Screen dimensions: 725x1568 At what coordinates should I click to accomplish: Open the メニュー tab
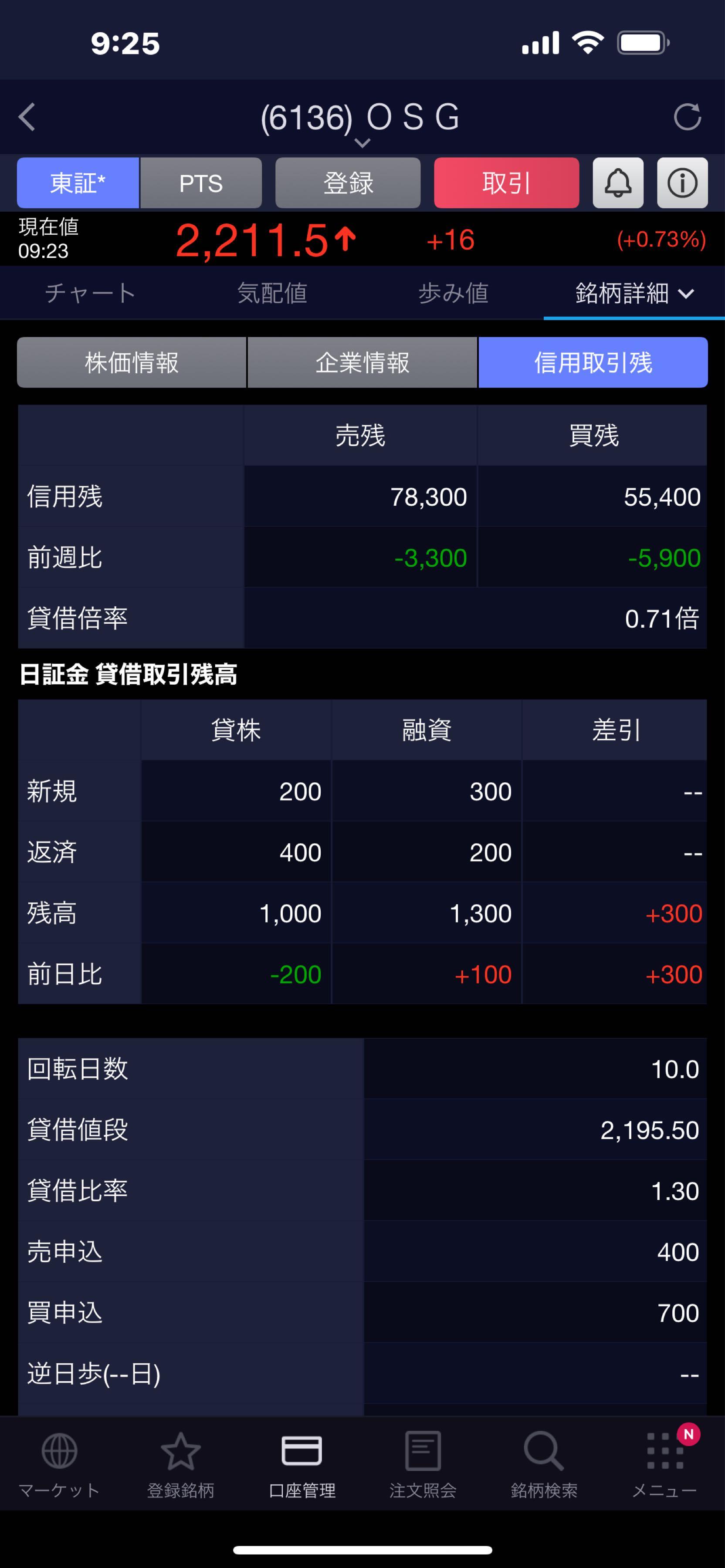[x=664, y=1464]
